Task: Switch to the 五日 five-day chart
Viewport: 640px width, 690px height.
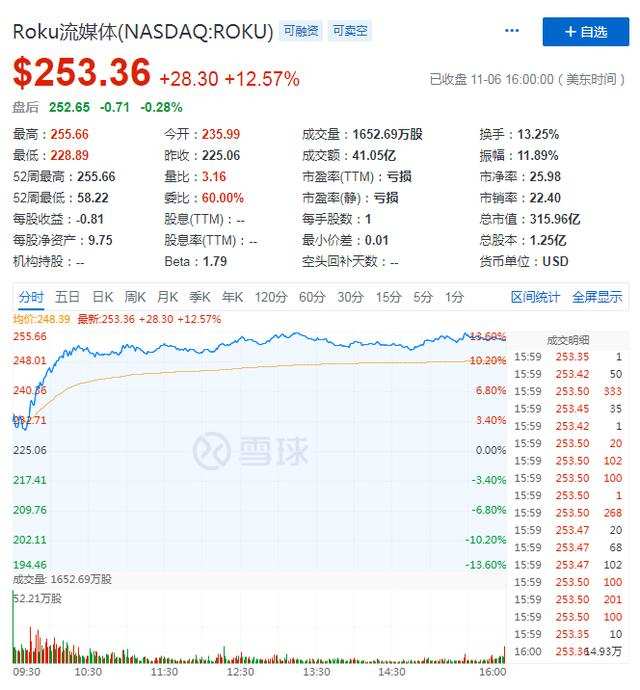Action: pyautogui.click(x=68, y=297)
